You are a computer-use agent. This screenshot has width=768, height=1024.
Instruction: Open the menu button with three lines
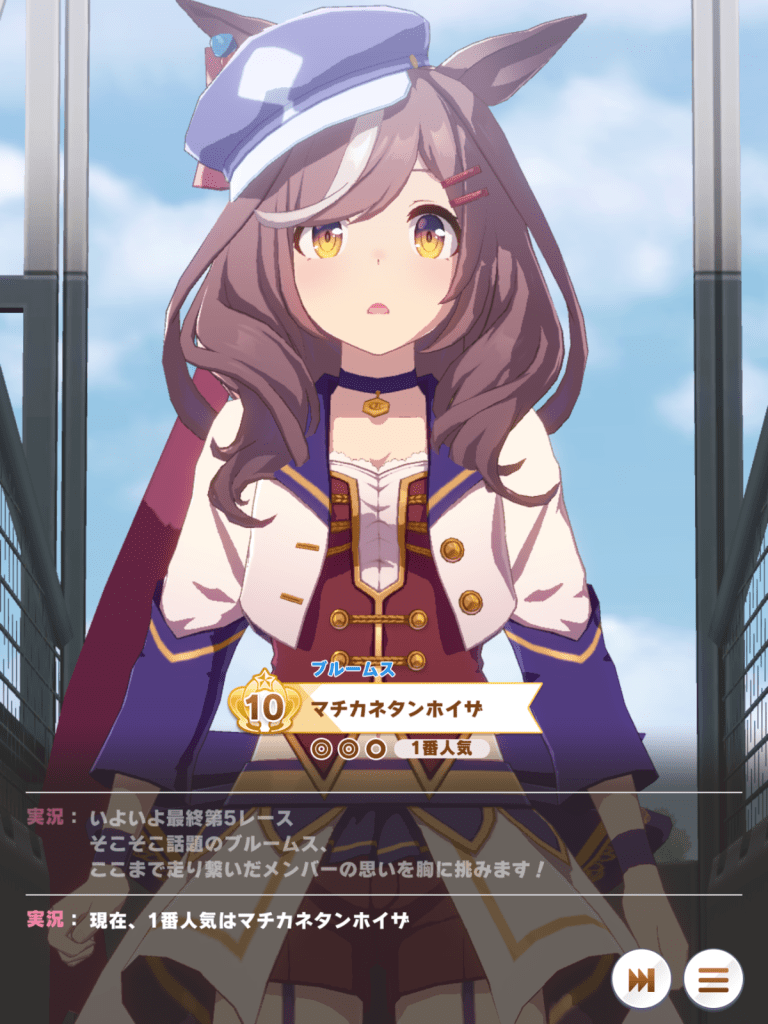pyautogui.click(x=713, y=979)
